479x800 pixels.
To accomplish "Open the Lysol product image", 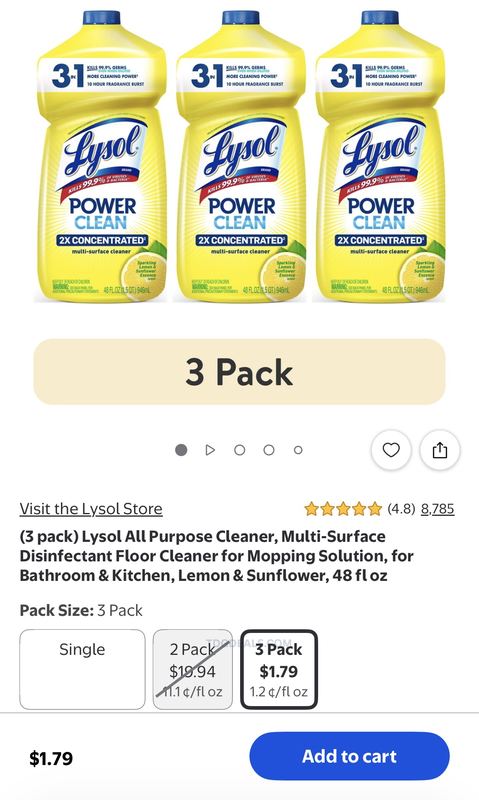I will (239, 156).
